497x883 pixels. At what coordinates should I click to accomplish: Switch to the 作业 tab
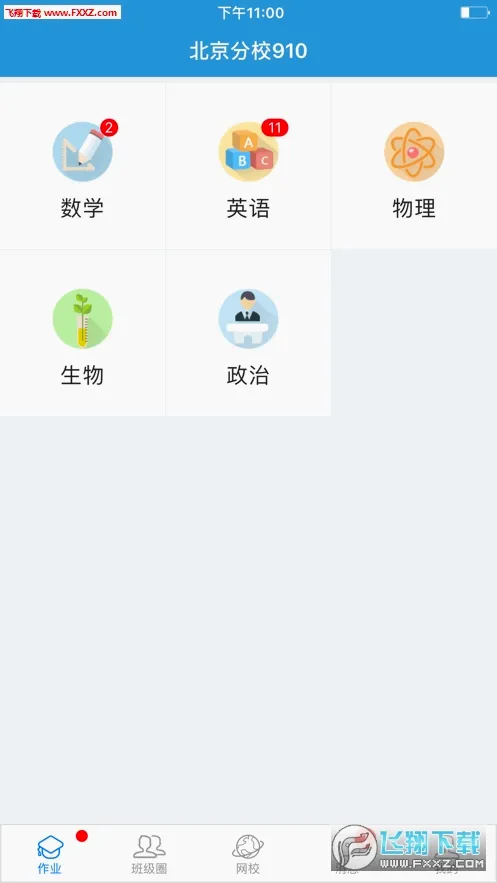tap(50, 854)
